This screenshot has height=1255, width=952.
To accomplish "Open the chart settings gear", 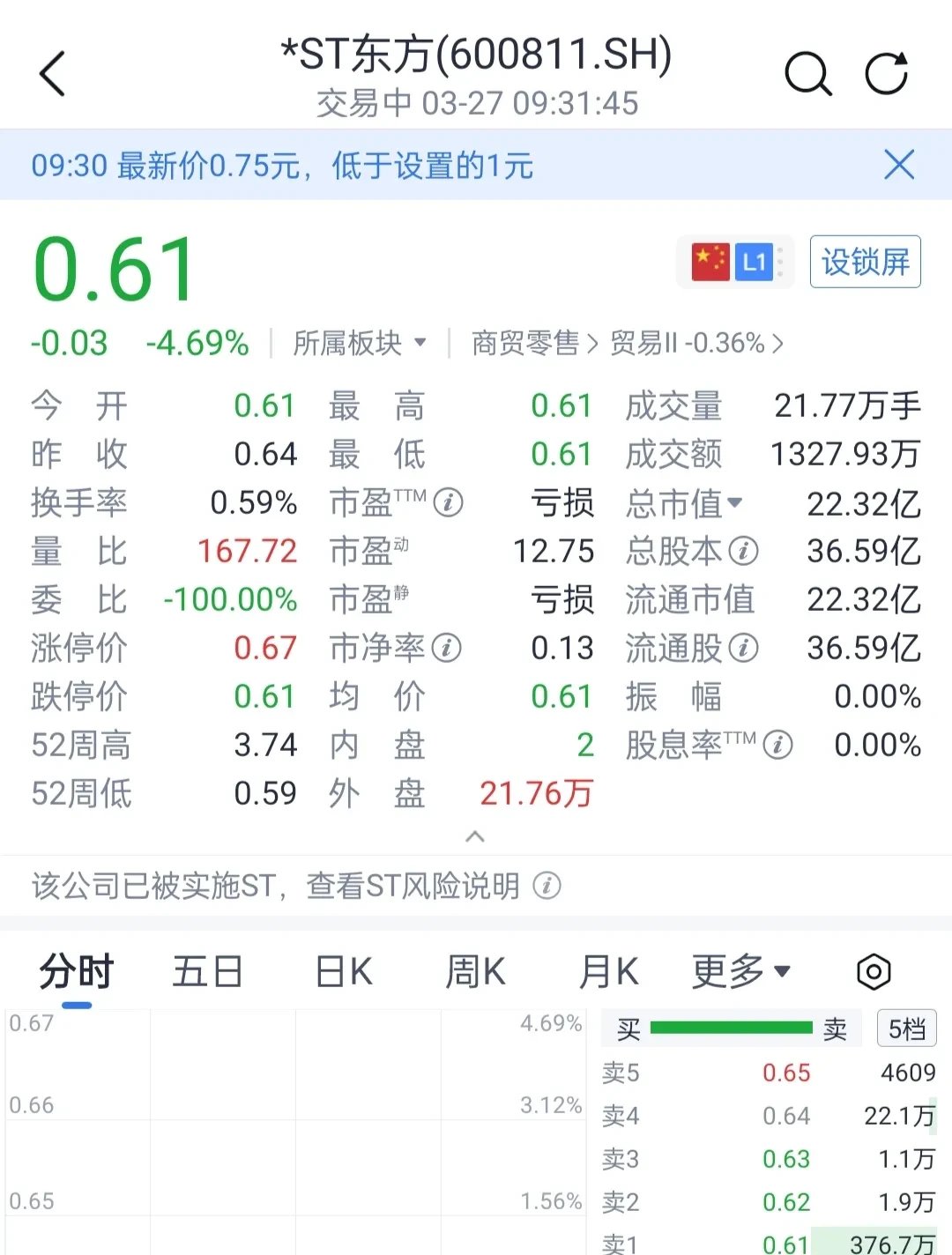I will [874, 971].
